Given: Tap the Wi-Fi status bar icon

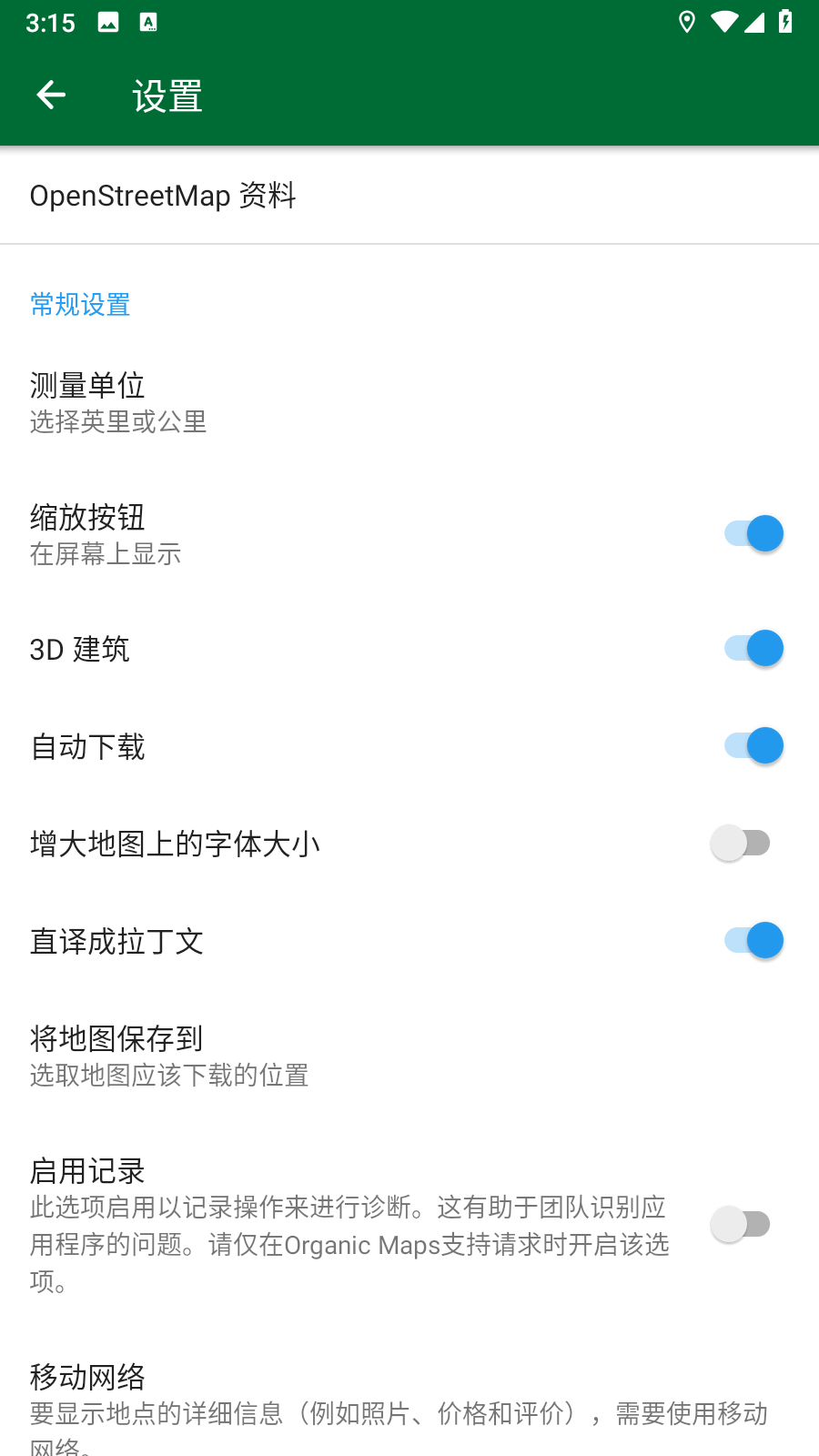Looking at the screenshot, I should tap(725, 23).
